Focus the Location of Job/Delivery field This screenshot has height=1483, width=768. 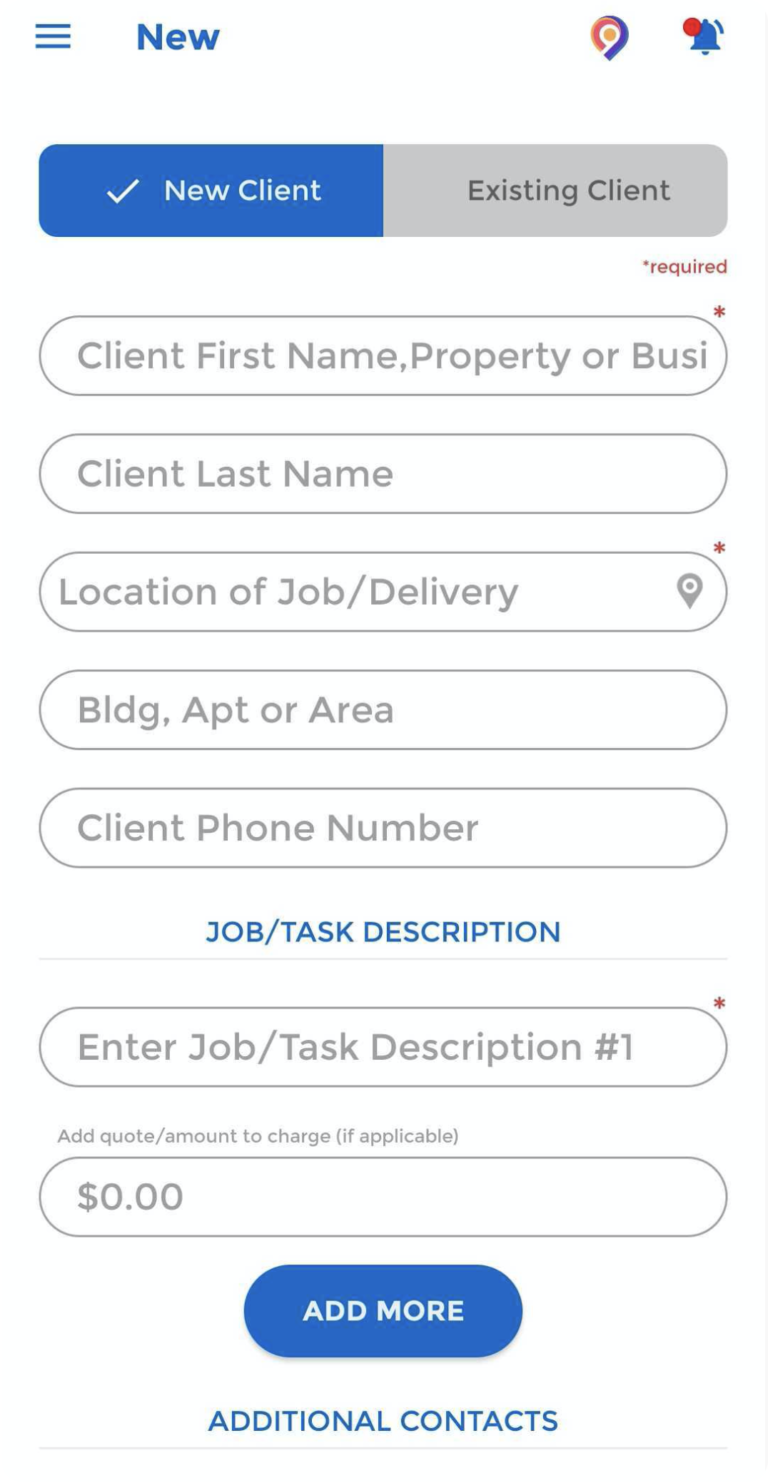(x=350, y=591)
